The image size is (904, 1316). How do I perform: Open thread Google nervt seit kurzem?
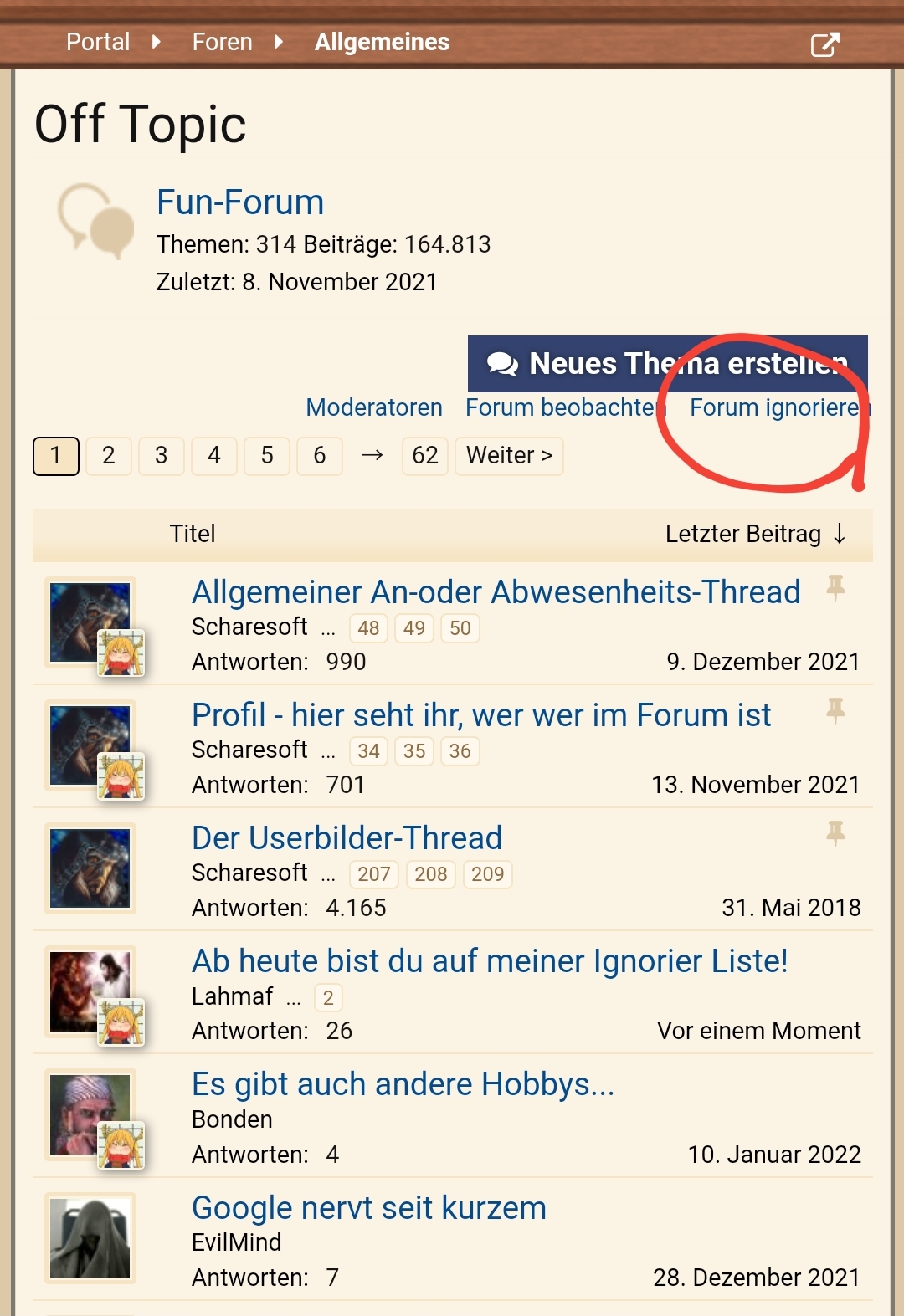368,1208
